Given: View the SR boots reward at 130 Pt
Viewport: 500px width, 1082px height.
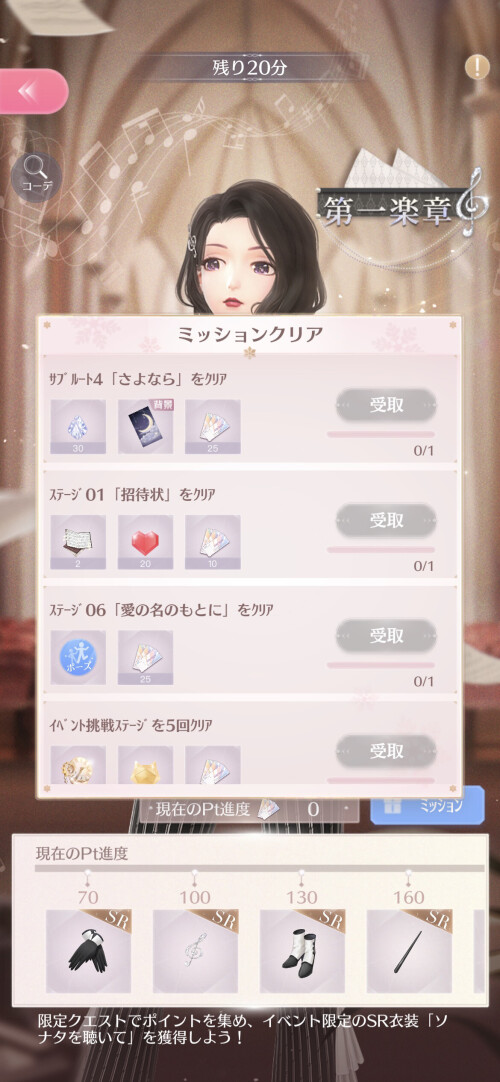Looking at the screenshot, I should coord(302,951).
